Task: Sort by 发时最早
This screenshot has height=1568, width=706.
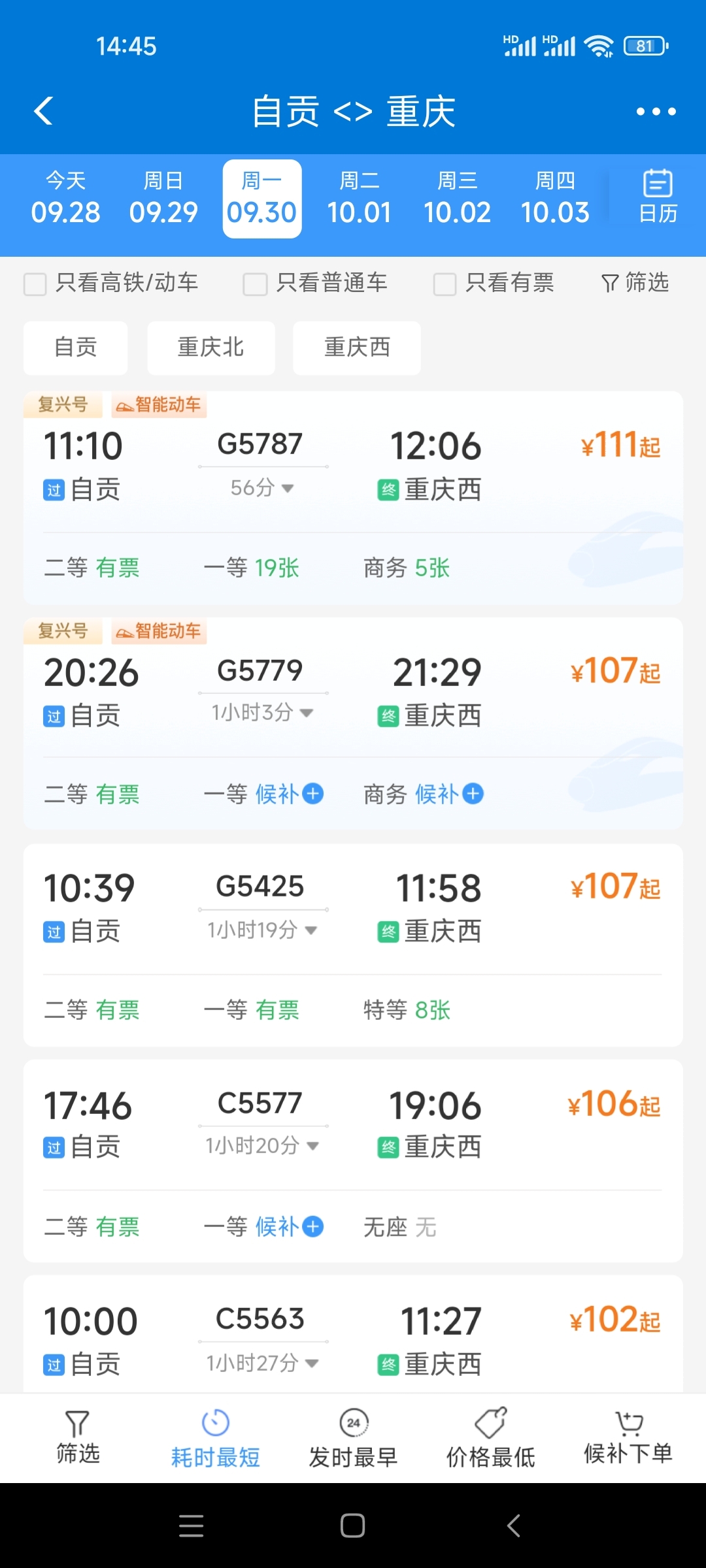Action: pos(353,1440)
